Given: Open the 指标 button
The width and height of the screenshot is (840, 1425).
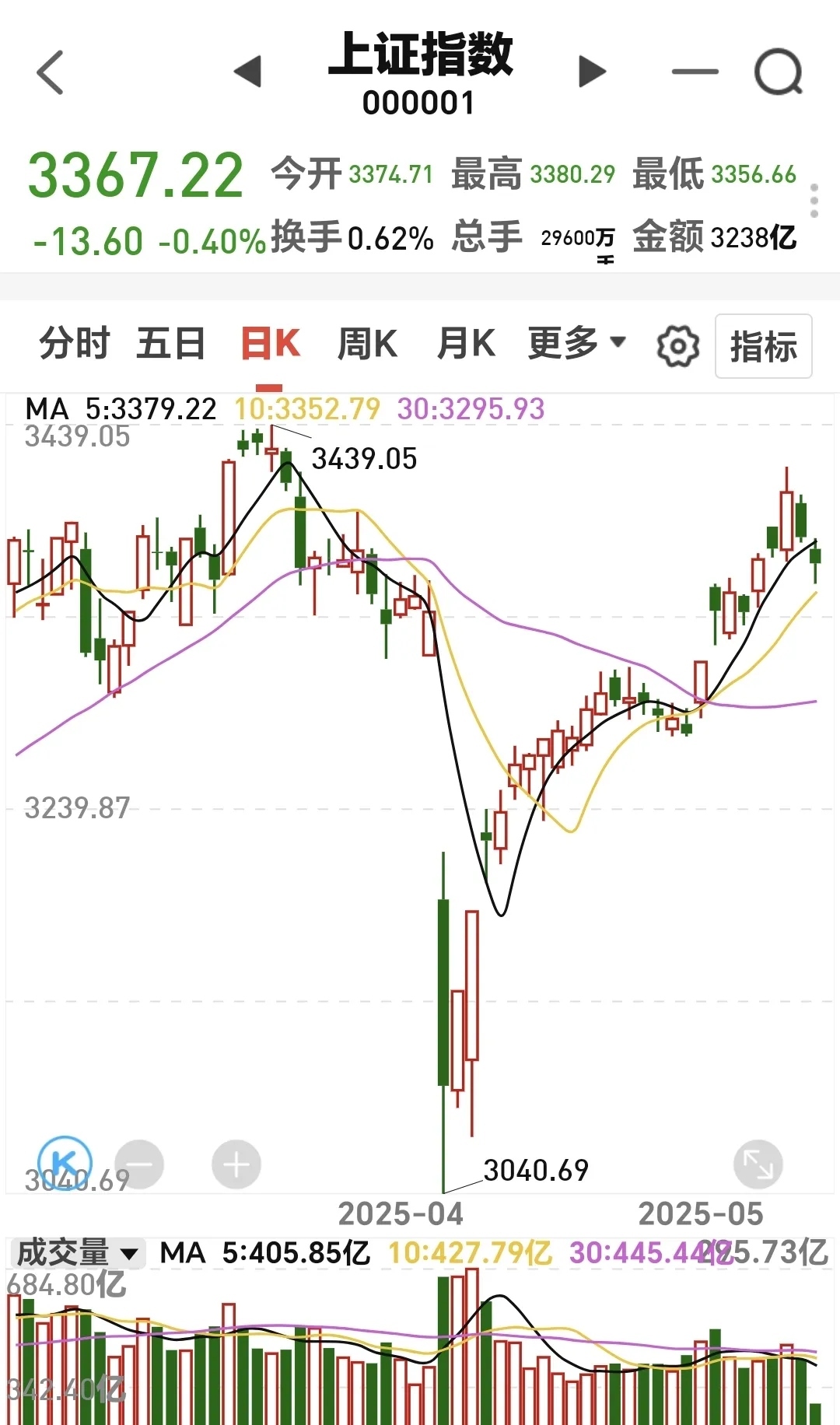Looking at the screenshot, I should (763, 346).
